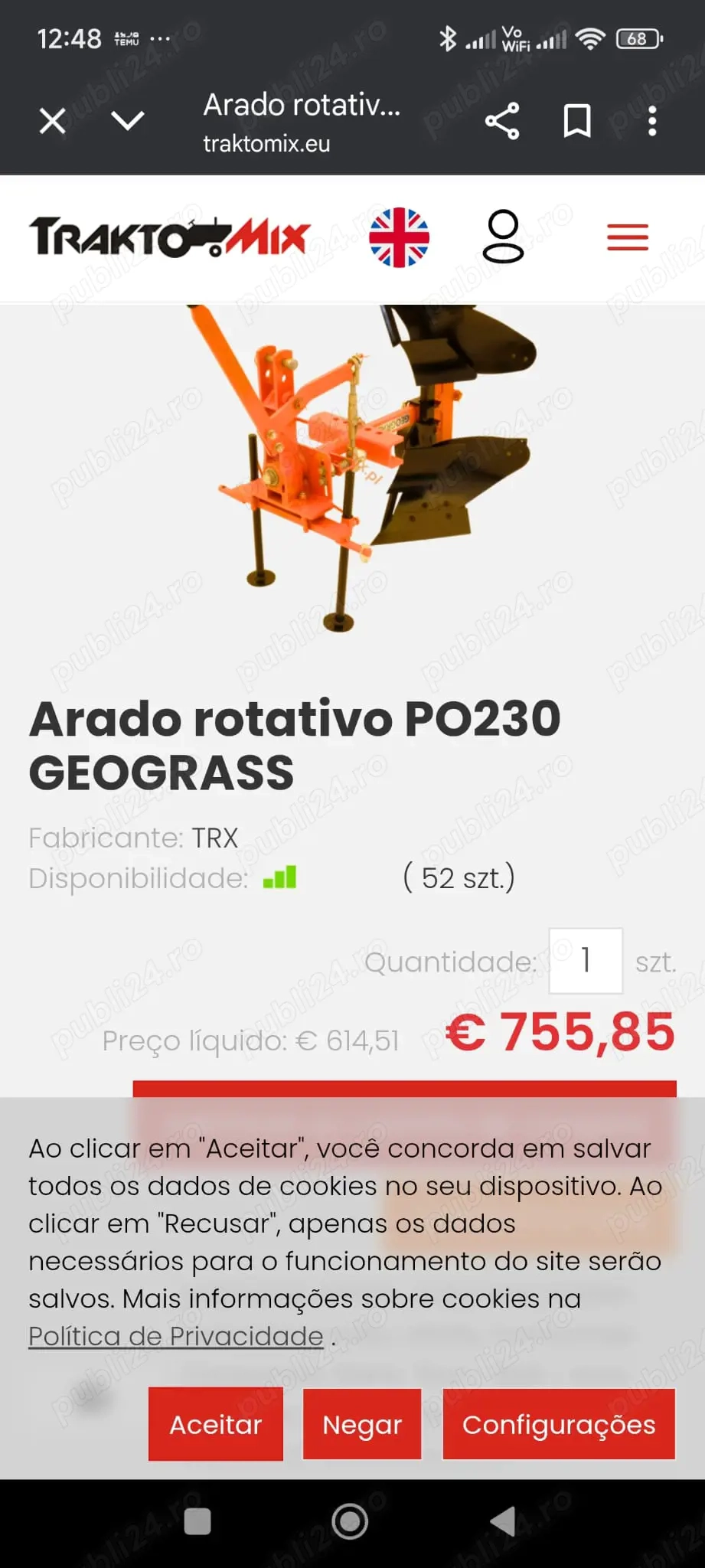Viewport: 705px width, 1568px height.
Task: Read the Política de Privacidade
Action: tap(176, 1336)
